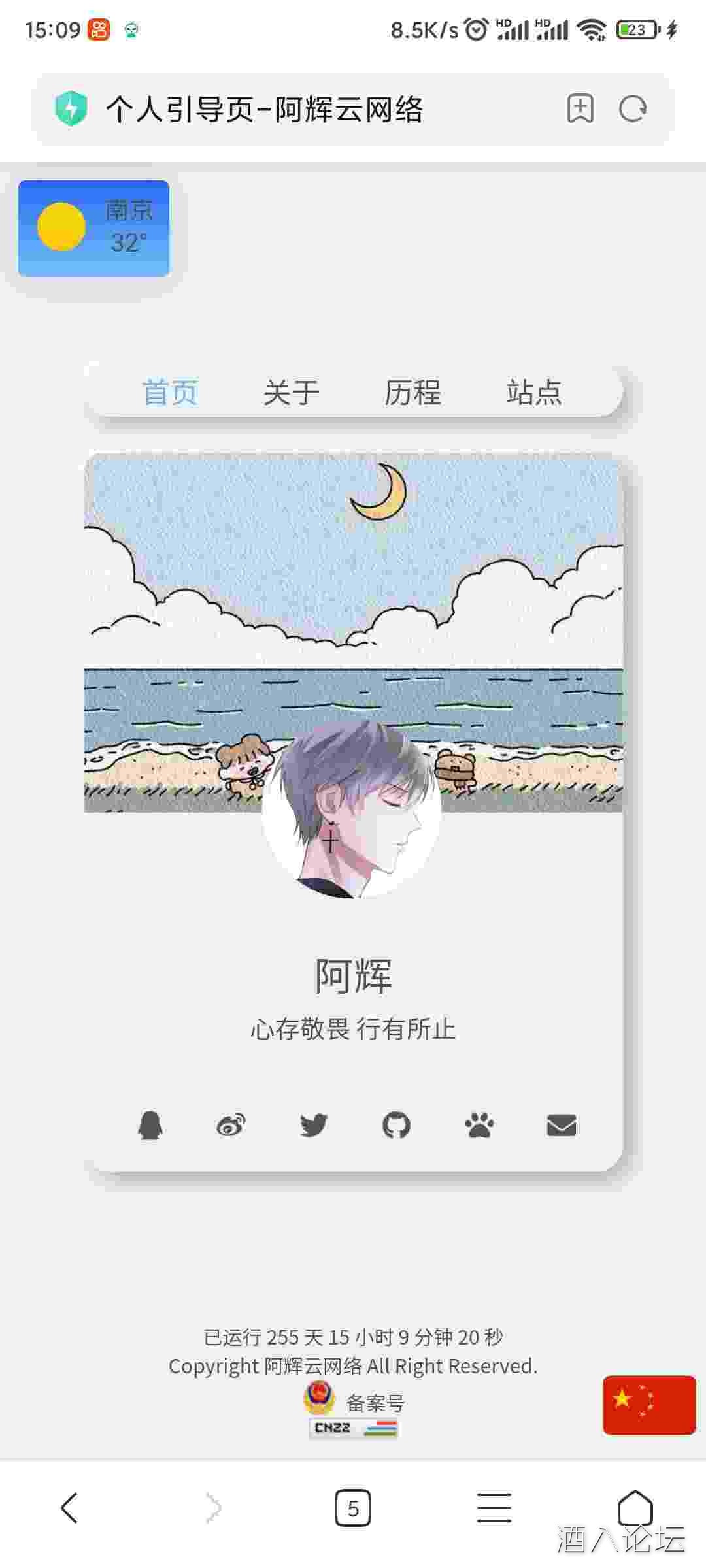Screen dimensions: 706x1568
Task: Open the browser menu
Action: click(x=494, y=1508)
